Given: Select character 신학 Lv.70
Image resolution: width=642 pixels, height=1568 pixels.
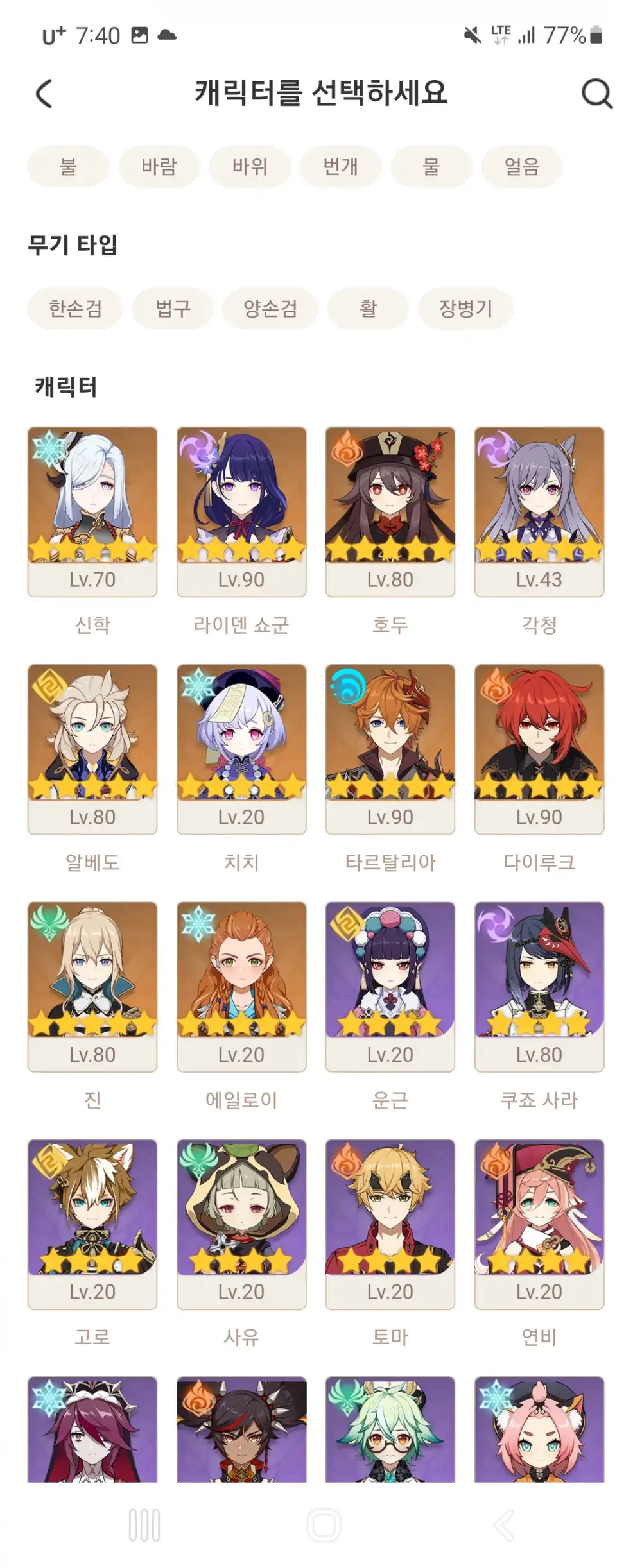Looking at the screenshot, I should point(92,511).
